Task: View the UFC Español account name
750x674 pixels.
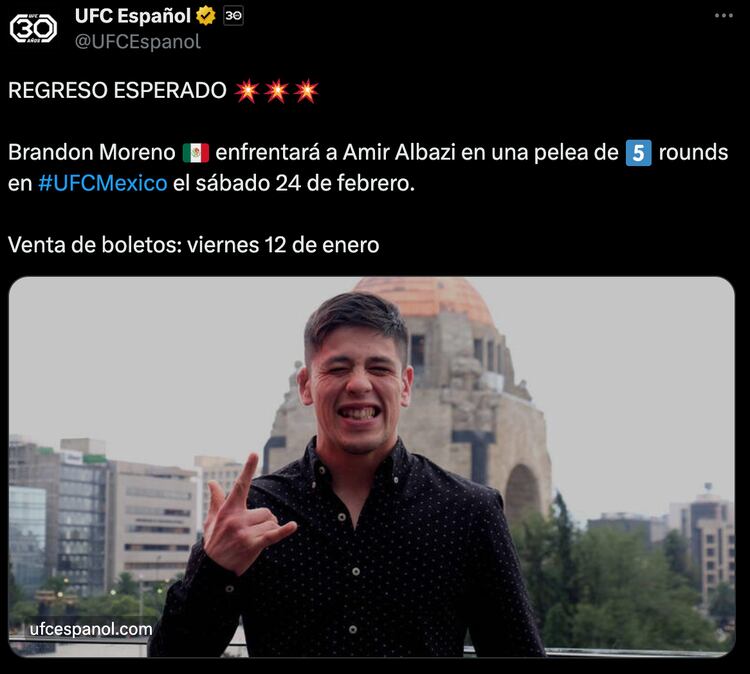Action: (132, 16)
